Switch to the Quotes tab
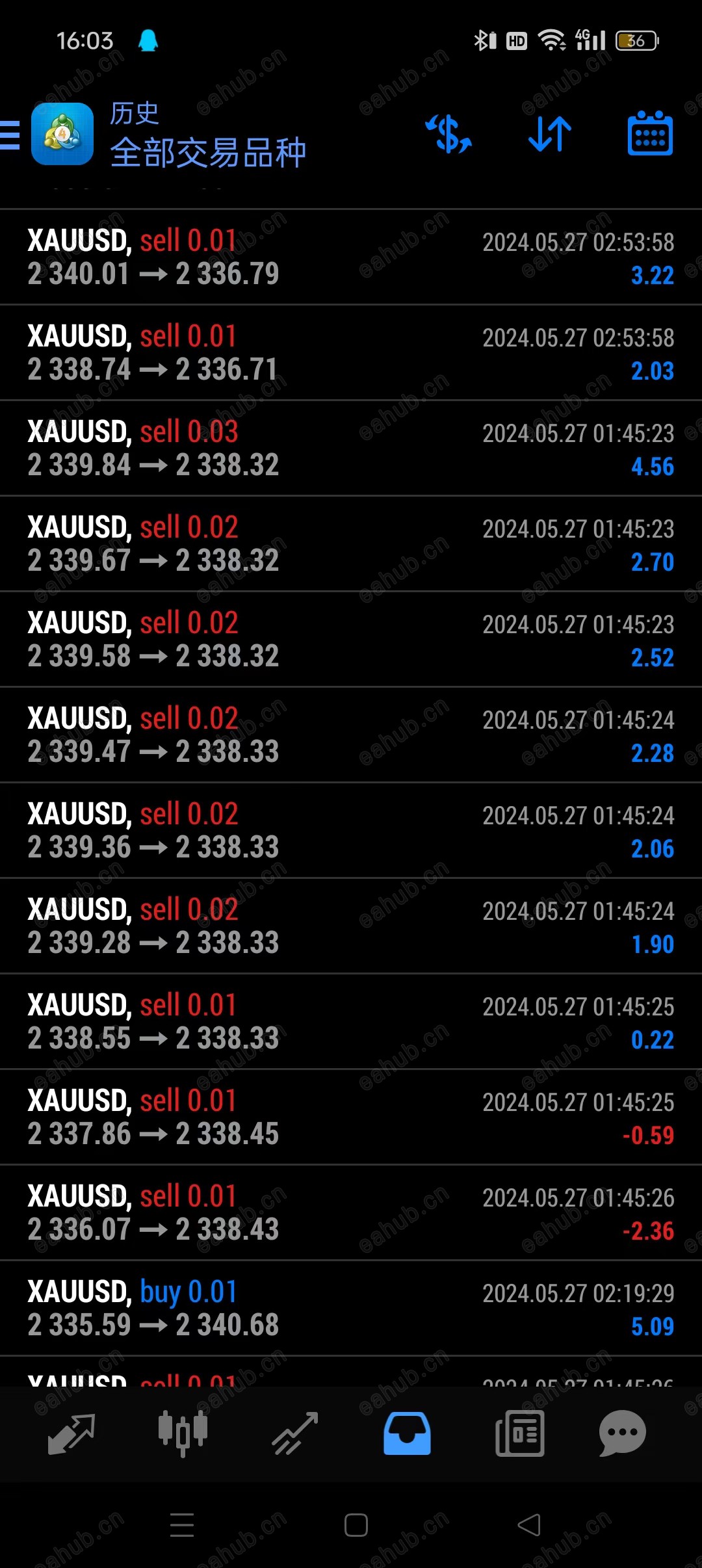 71,1433
